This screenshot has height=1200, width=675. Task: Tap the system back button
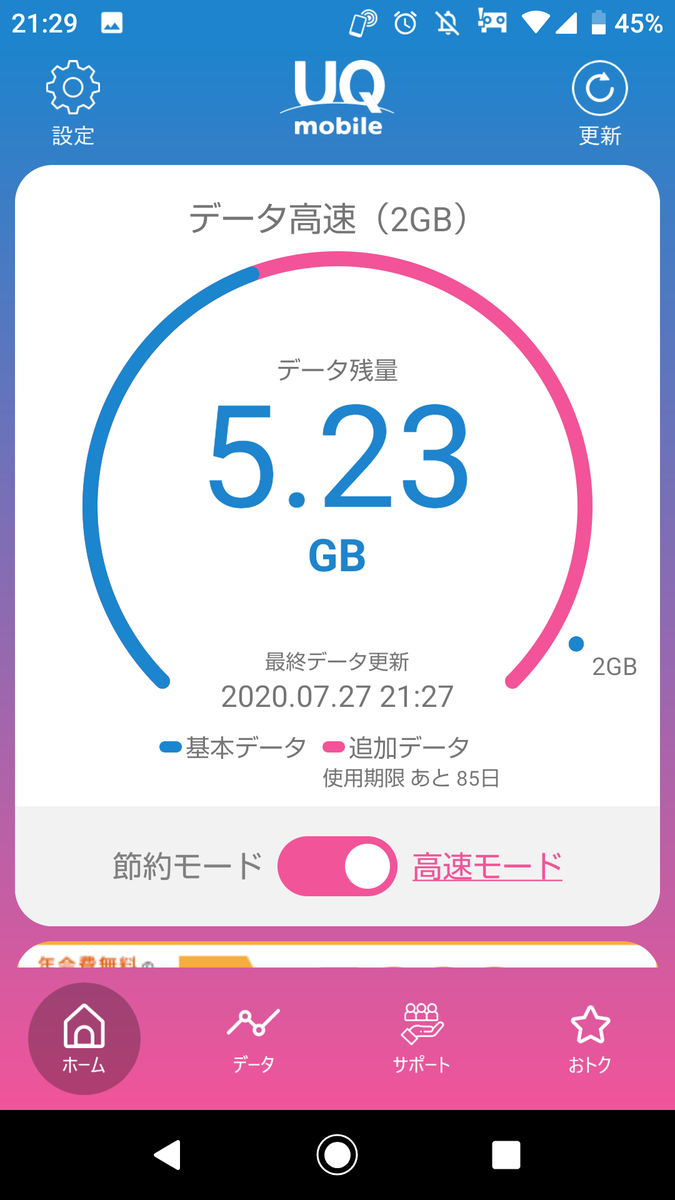point(168,1155)
